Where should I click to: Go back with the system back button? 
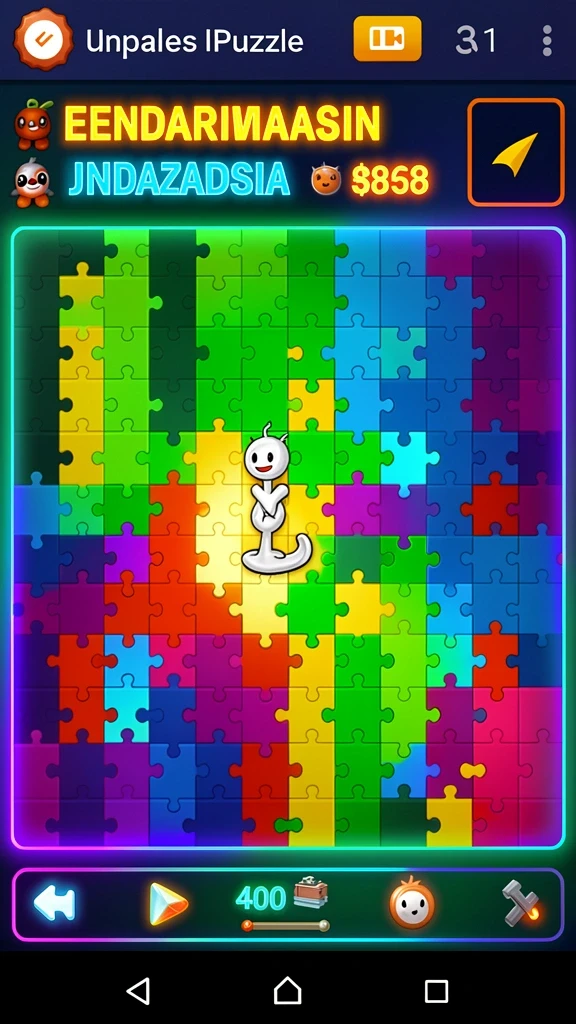138,991
